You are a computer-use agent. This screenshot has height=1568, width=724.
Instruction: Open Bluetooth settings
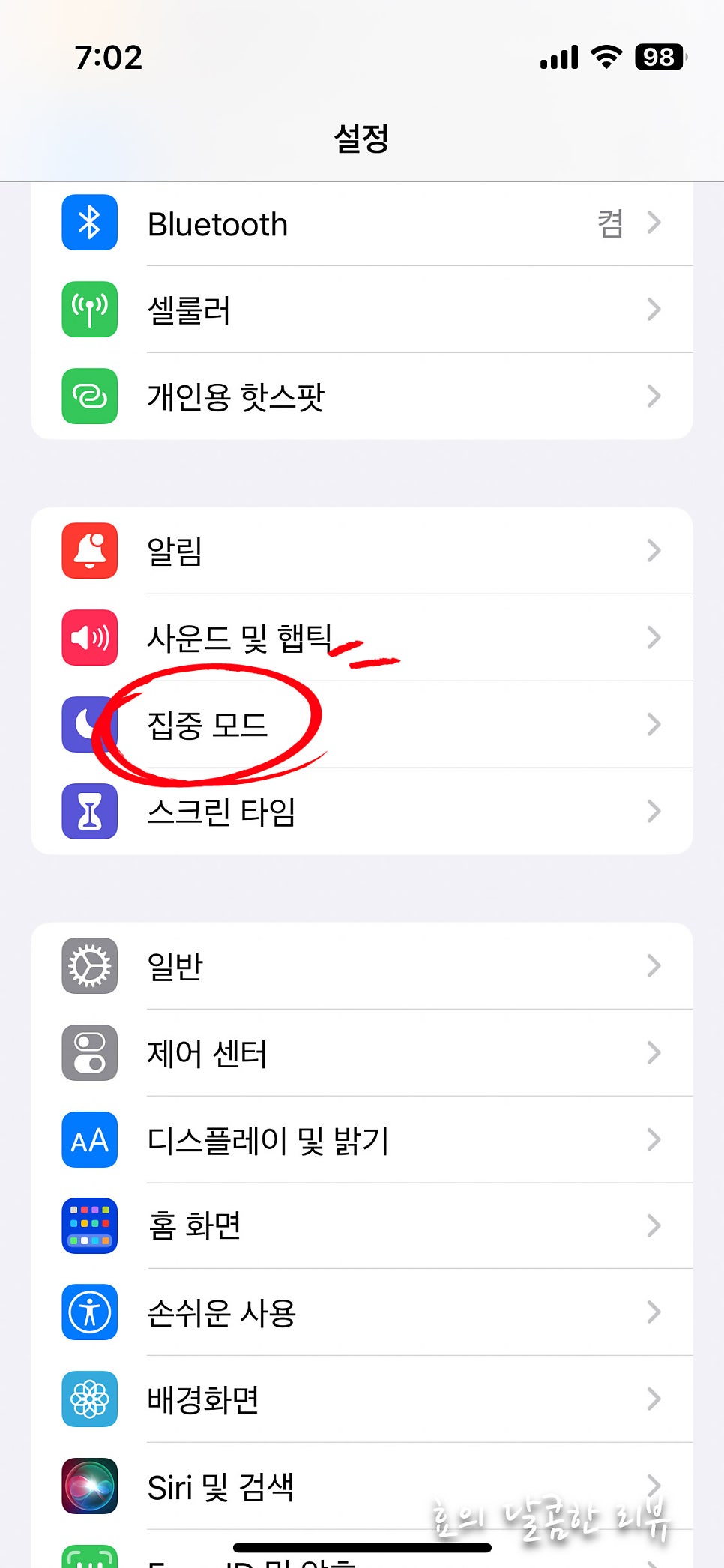[362, 223]
